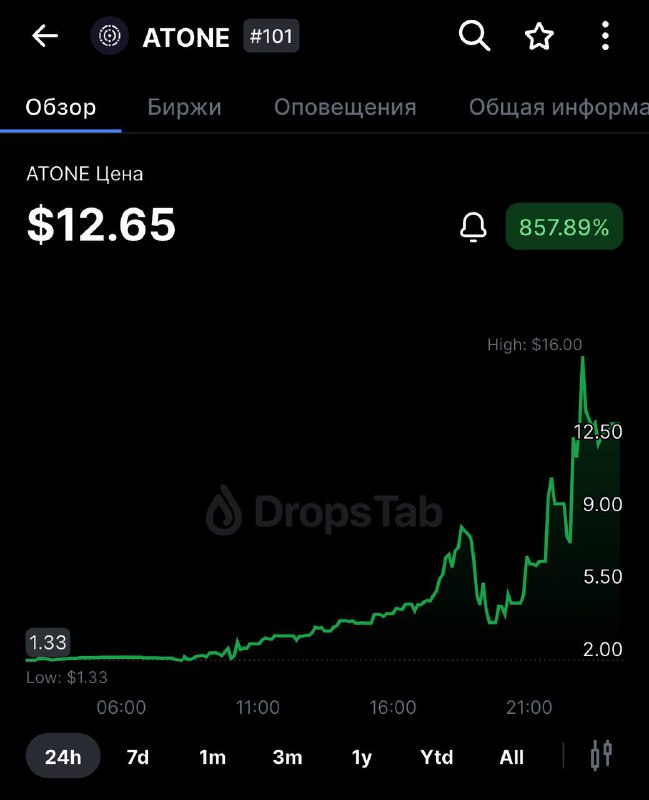View the 1y chart range
The image size is (649, 800).
click(x=362, y=757)
